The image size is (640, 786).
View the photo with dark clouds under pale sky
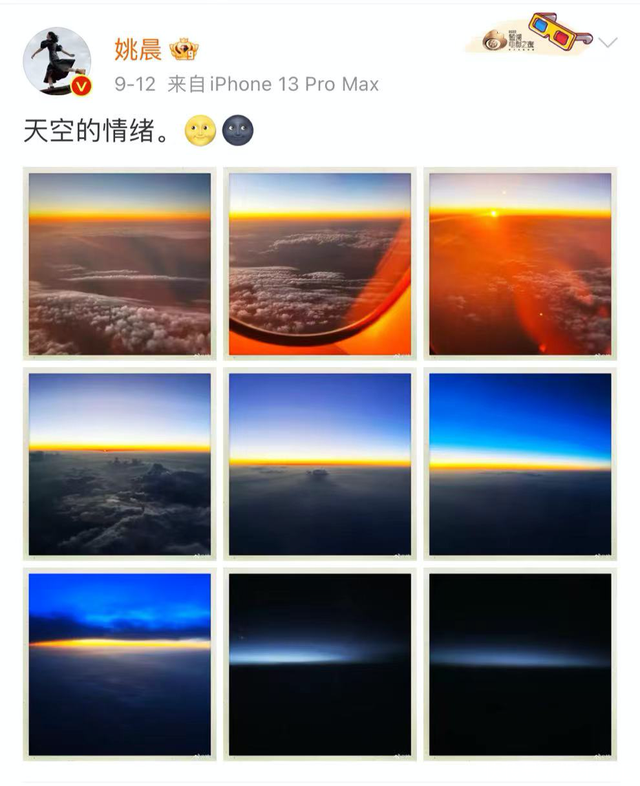point(120,464)
